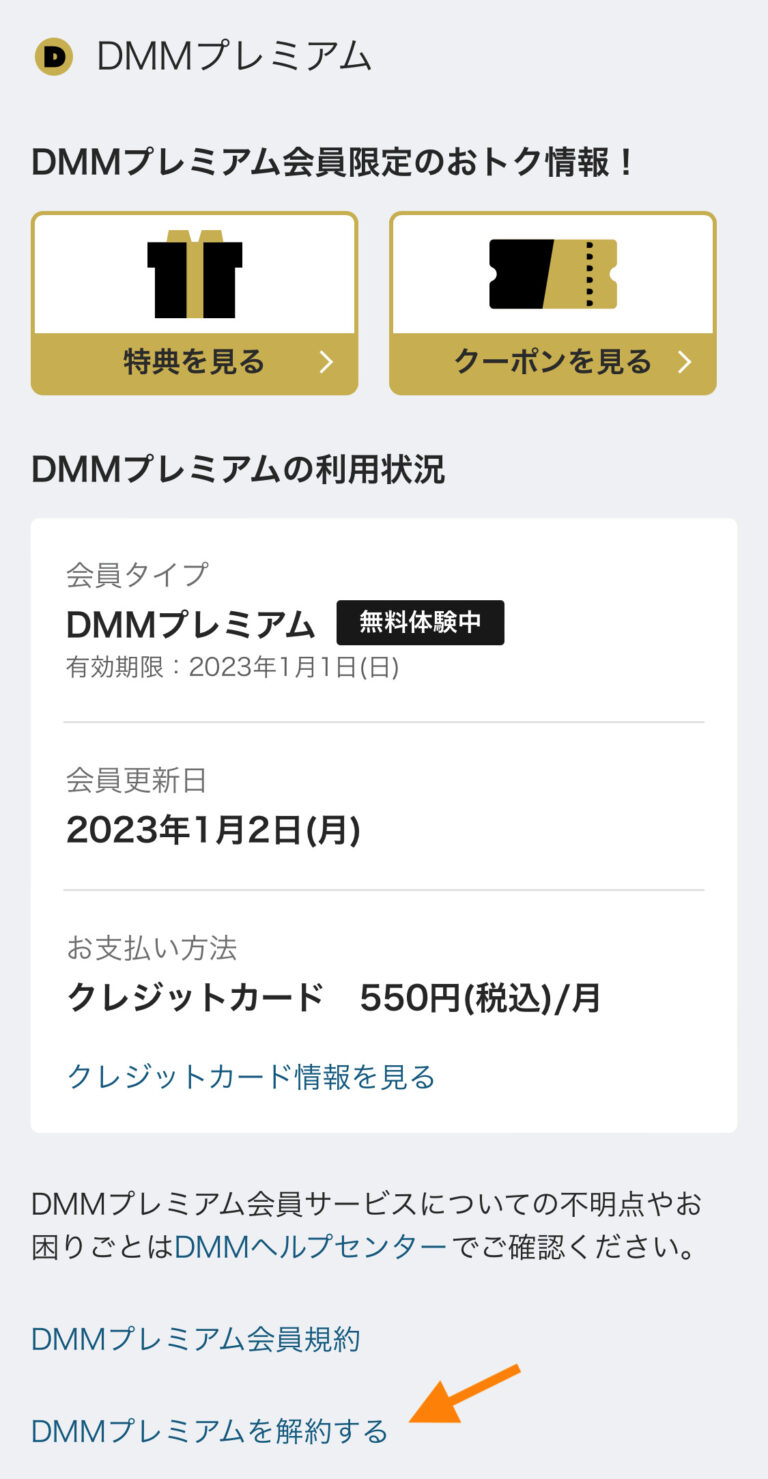Click DMMプレミアムを解約する to cancel membership
Image resolution: width=768 pixels, height=1479 pixels.
[210, 1430]
